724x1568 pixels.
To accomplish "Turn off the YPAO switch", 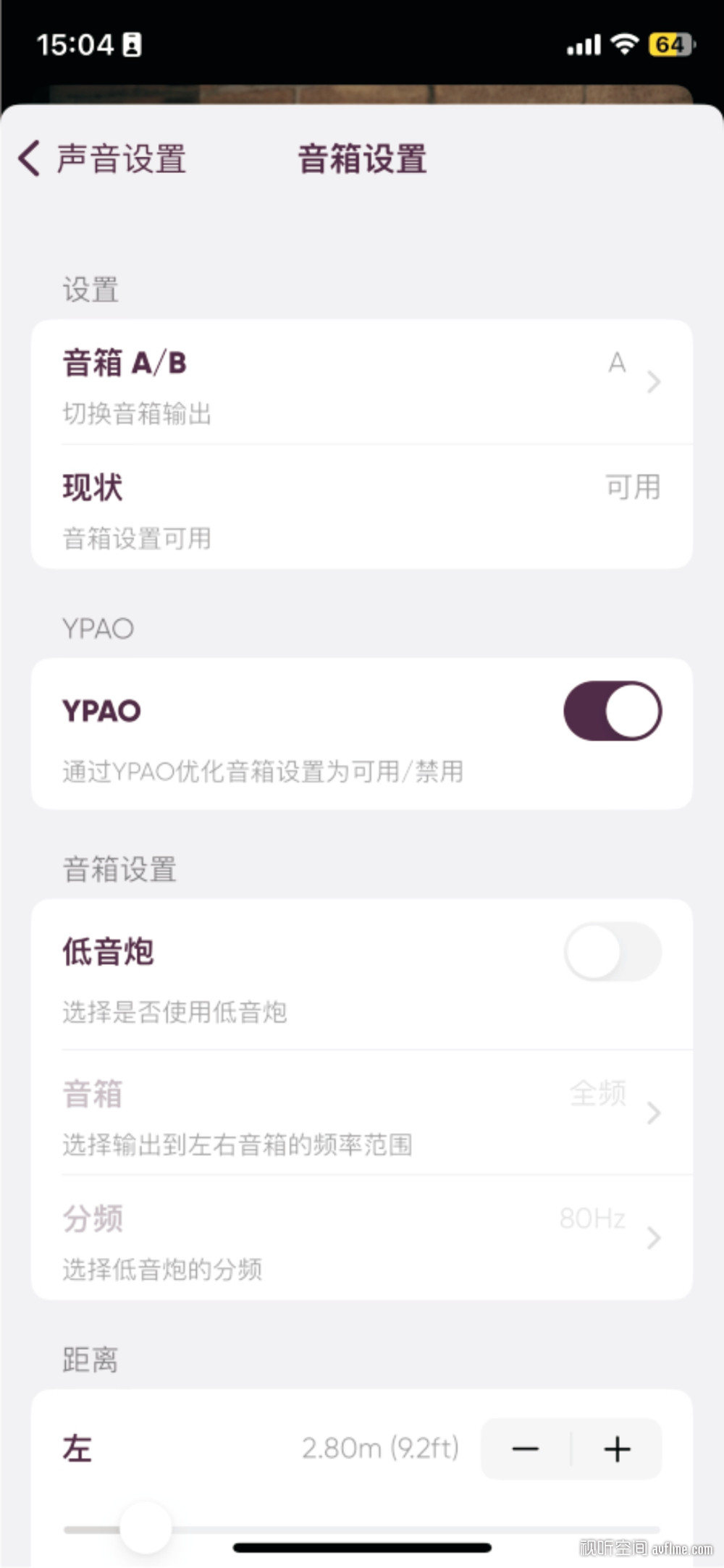I will click(613, 711).
